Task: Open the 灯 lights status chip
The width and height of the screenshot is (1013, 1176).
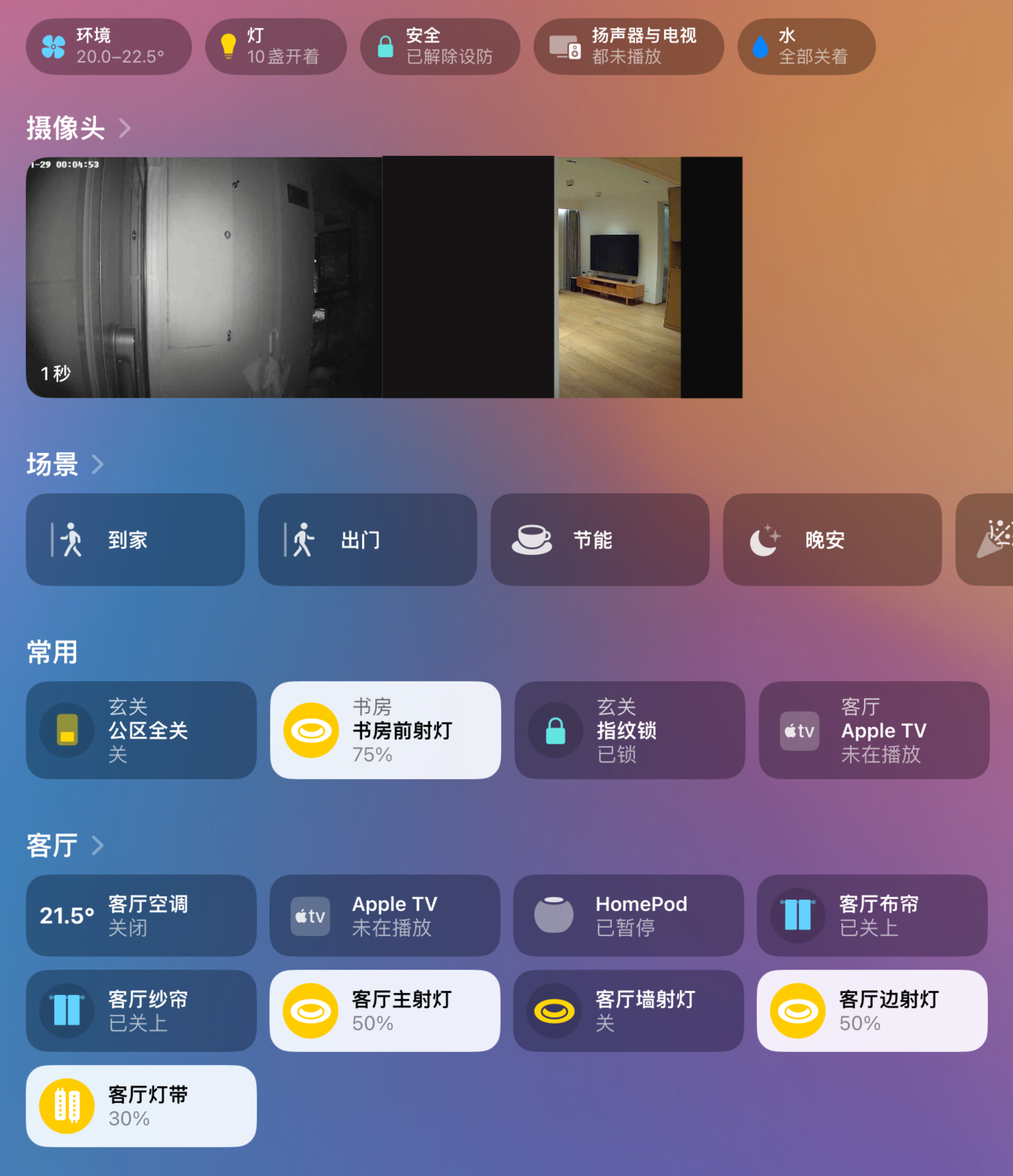Action: point(275,47)
